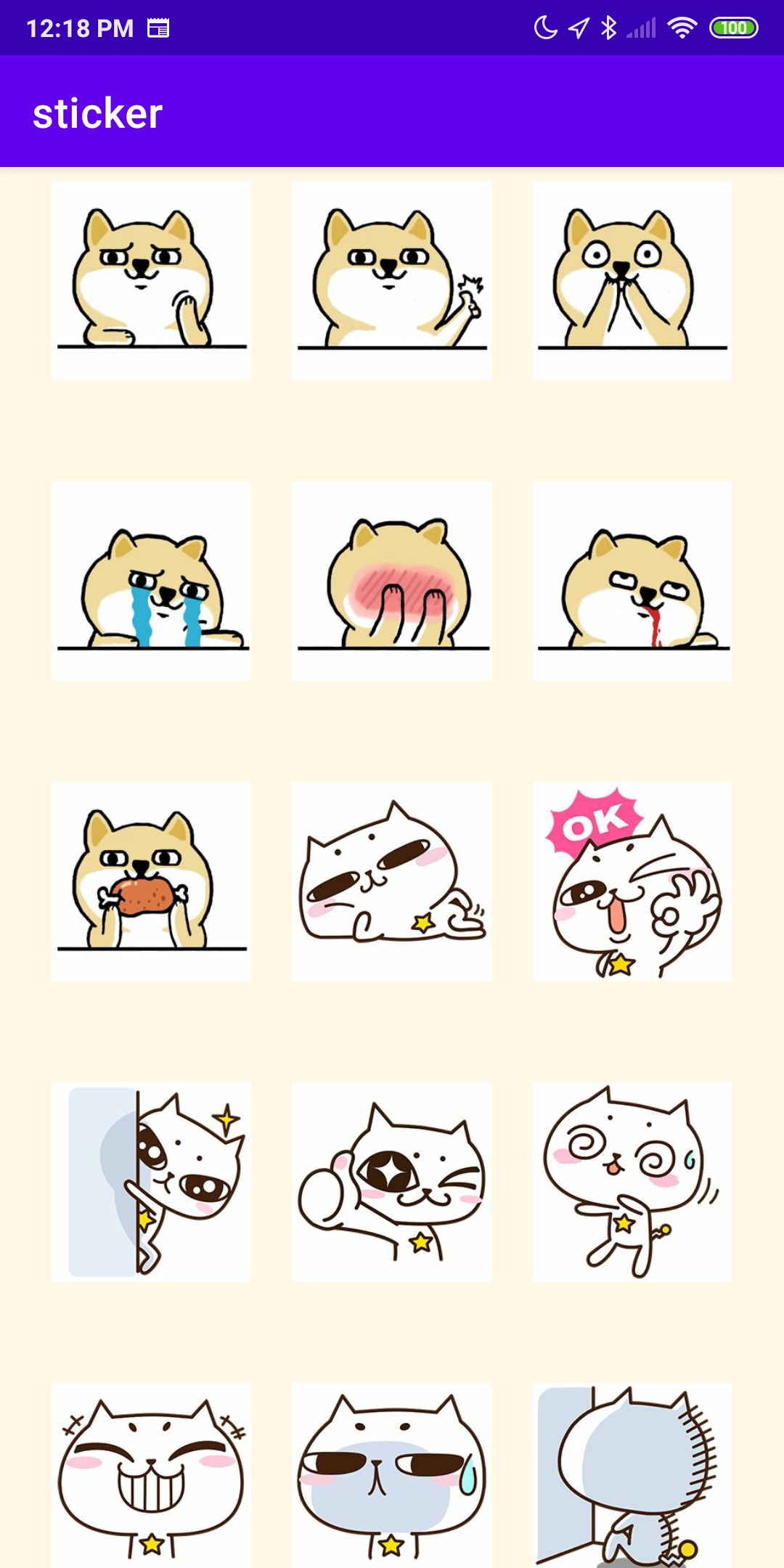Pick the crying shiba dog sticker
The image size is (784, 1568).
click(x=151, y=581)
